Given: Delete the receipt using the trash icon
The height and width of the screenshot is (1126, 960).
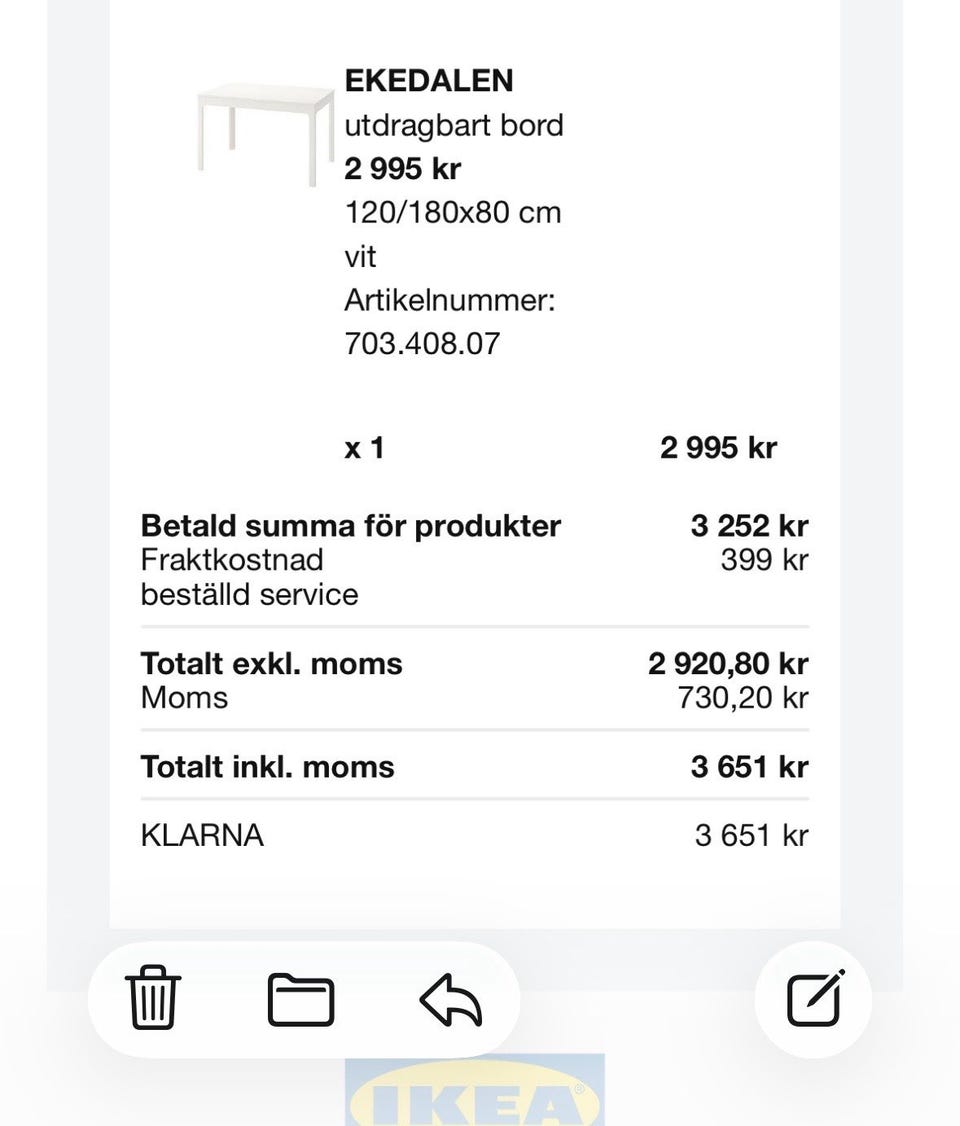Looking at the screenshot, I should (x=150, y=997).
